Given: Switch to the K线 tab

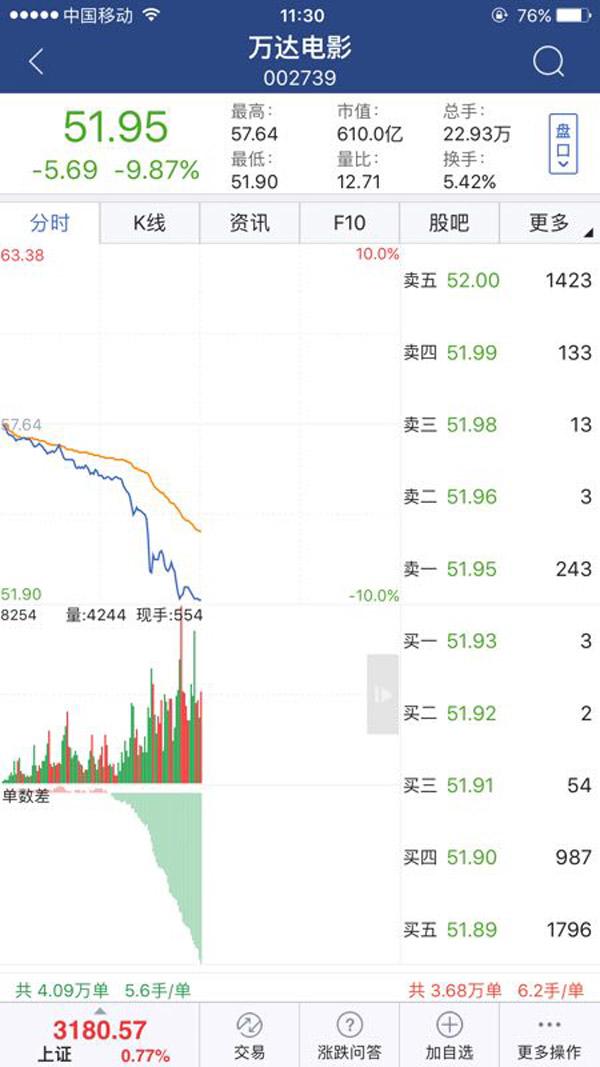Looking at the screenshot, I should click(150, 223).
